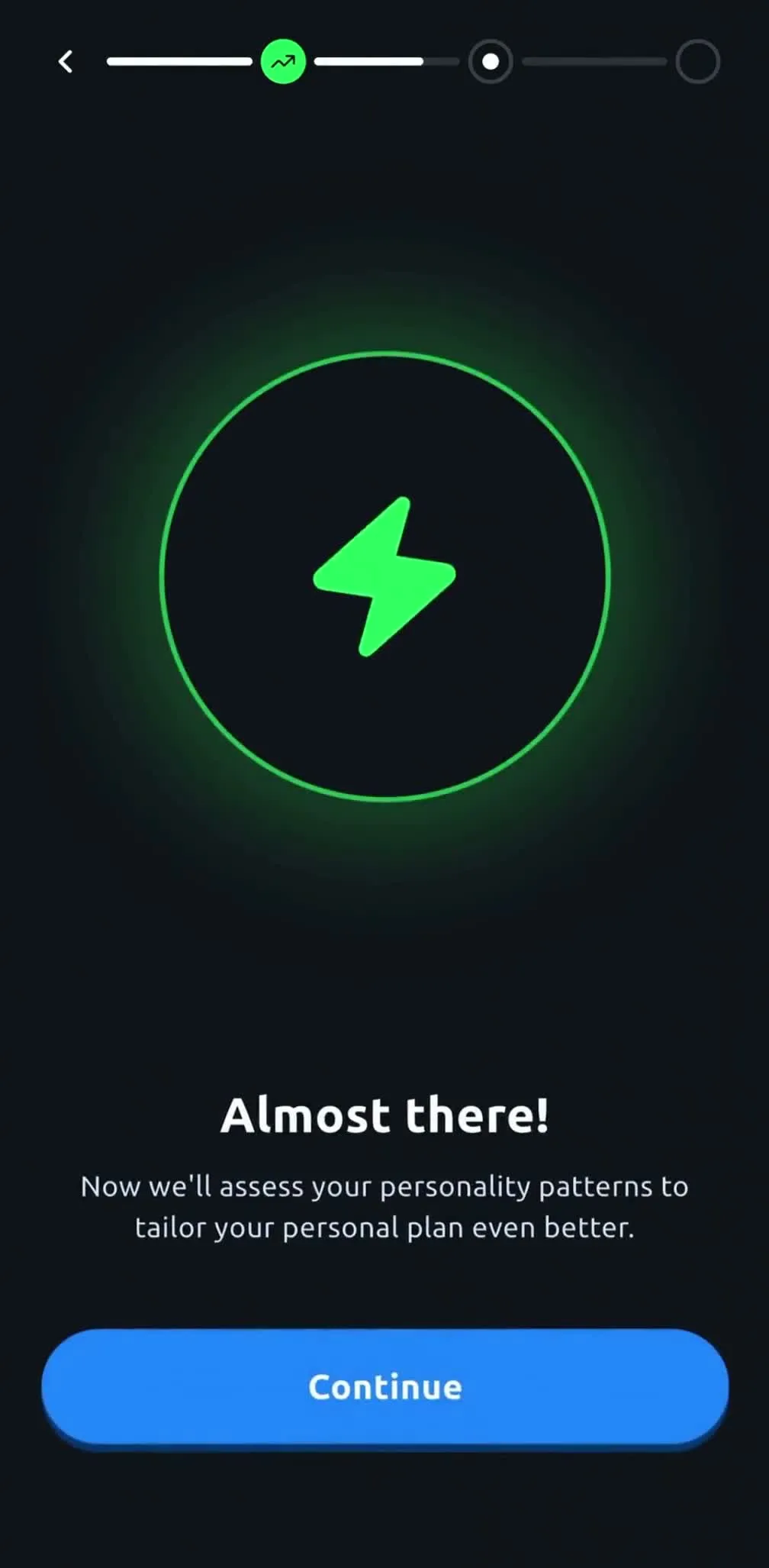Tap the blue Continue button
Viewport: 769px width, 1568px height.
click(x=384, y=1386)
